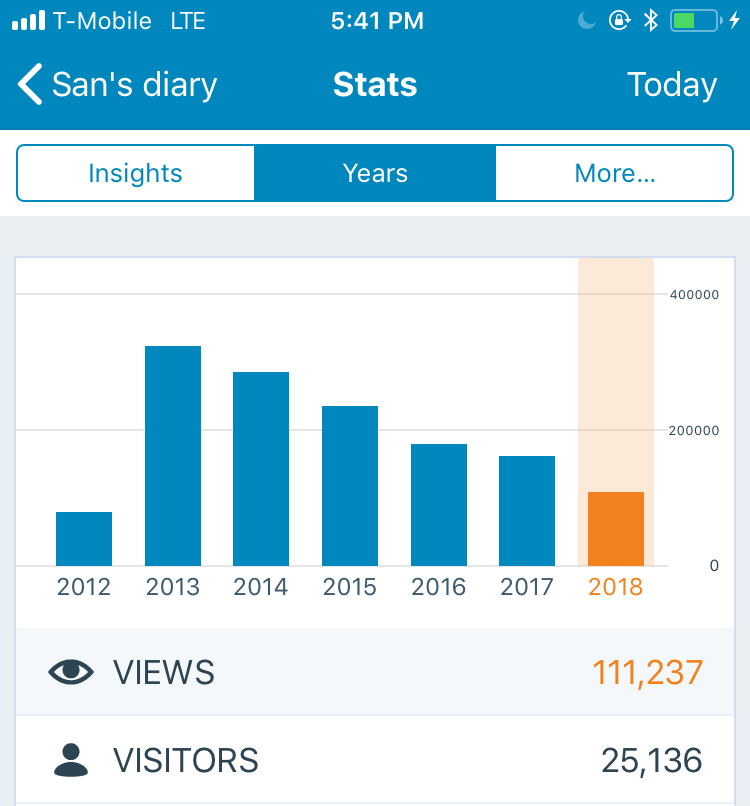Select the Years tab

click(375, 173)
